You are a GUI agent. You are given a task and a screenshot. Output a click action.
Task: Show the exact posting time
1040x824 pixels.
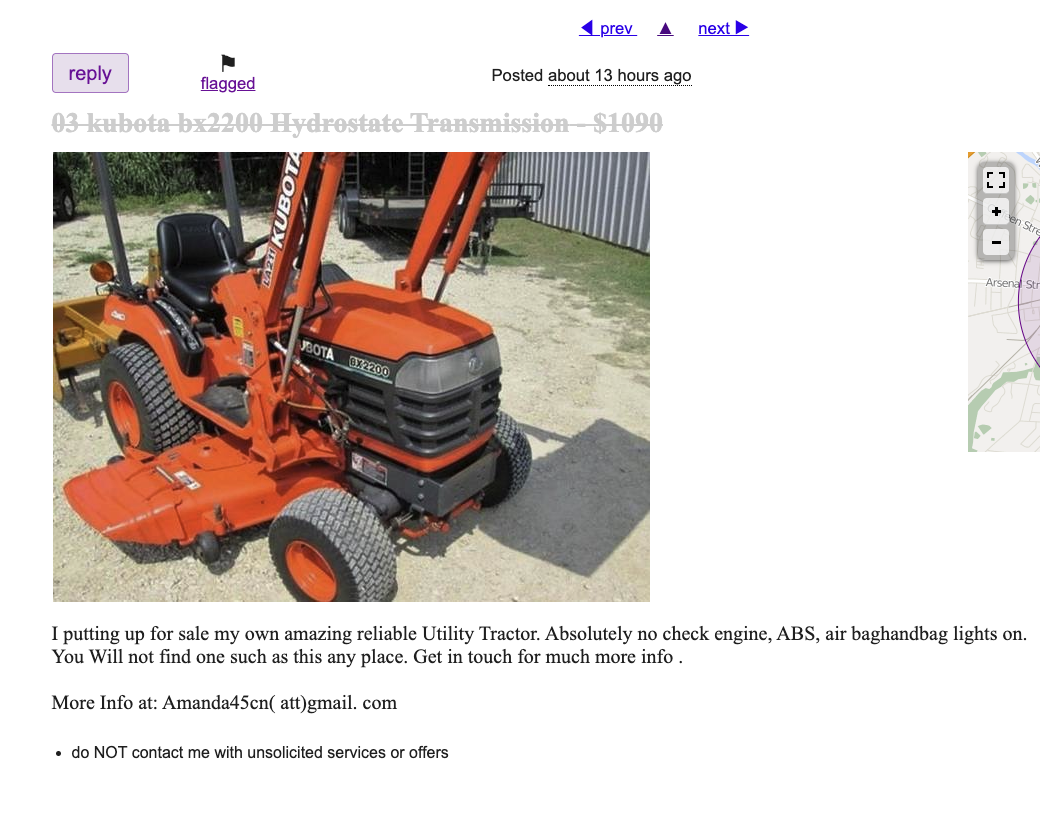tap(619, 76)
